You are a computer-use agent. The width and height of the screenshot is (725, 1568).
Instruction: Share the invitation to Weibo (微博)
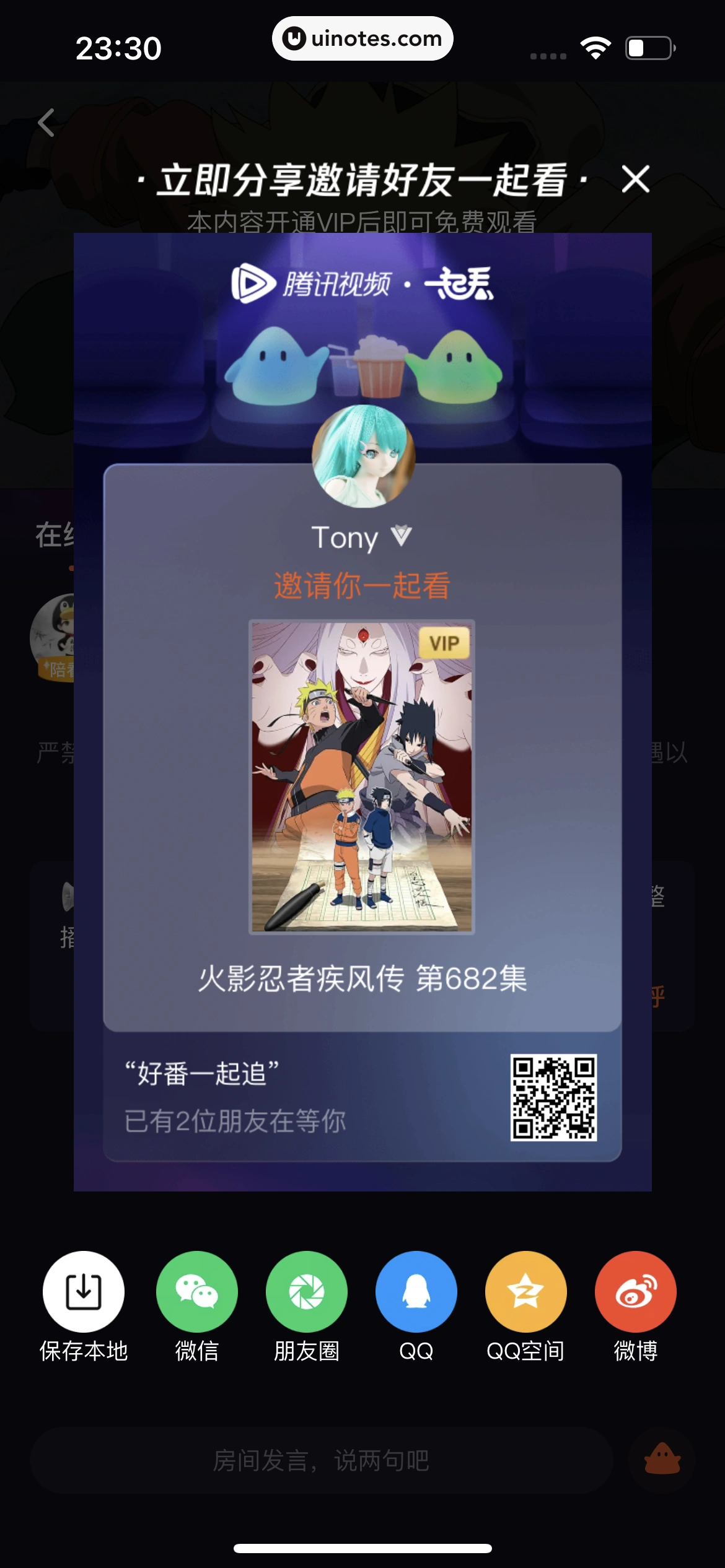pos(635,1291)
